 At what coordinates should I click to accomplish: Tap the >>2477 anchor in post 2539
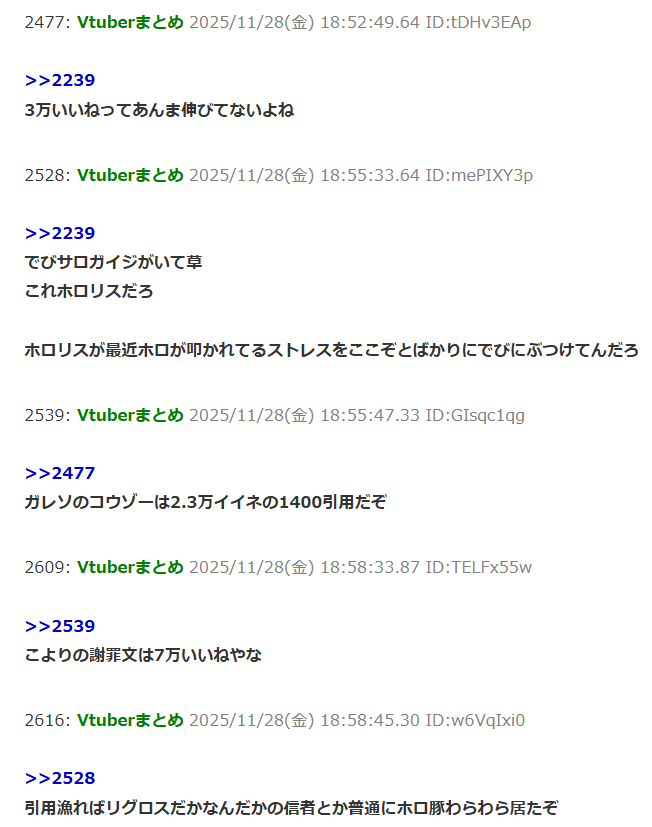pos(60,473)
